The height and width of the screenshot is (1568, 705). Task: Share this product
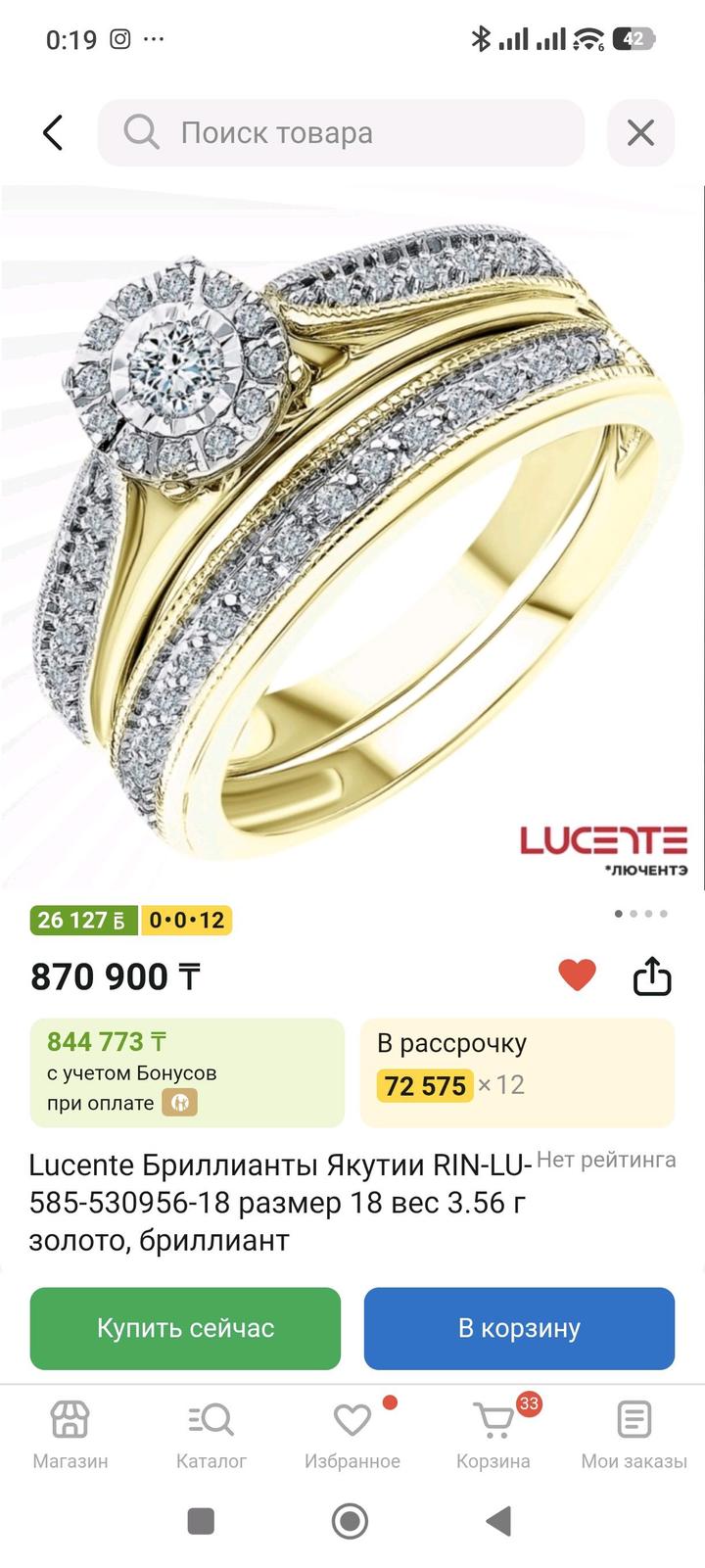(x=652, y=975)
